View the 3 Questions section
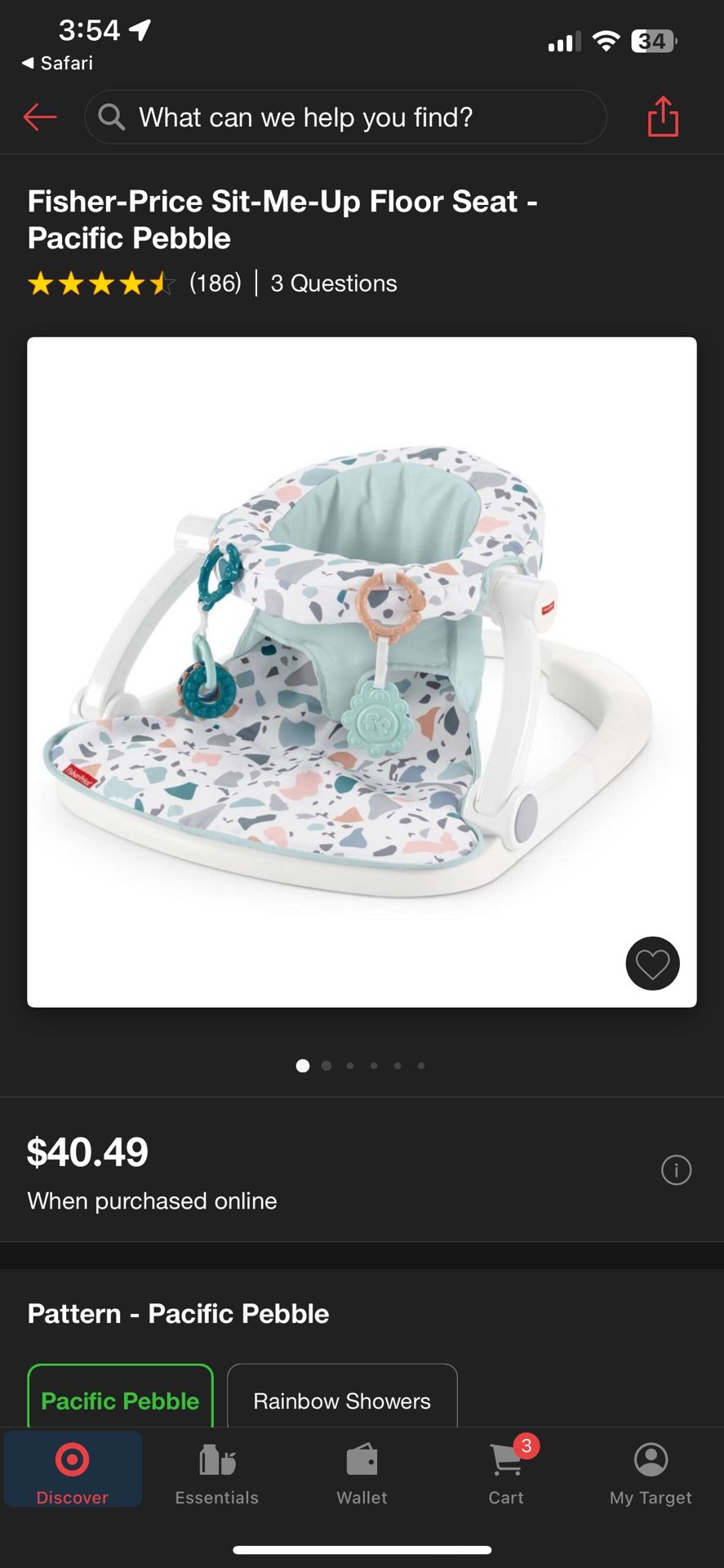This screenshot has width=724, height=1568. 333,283
